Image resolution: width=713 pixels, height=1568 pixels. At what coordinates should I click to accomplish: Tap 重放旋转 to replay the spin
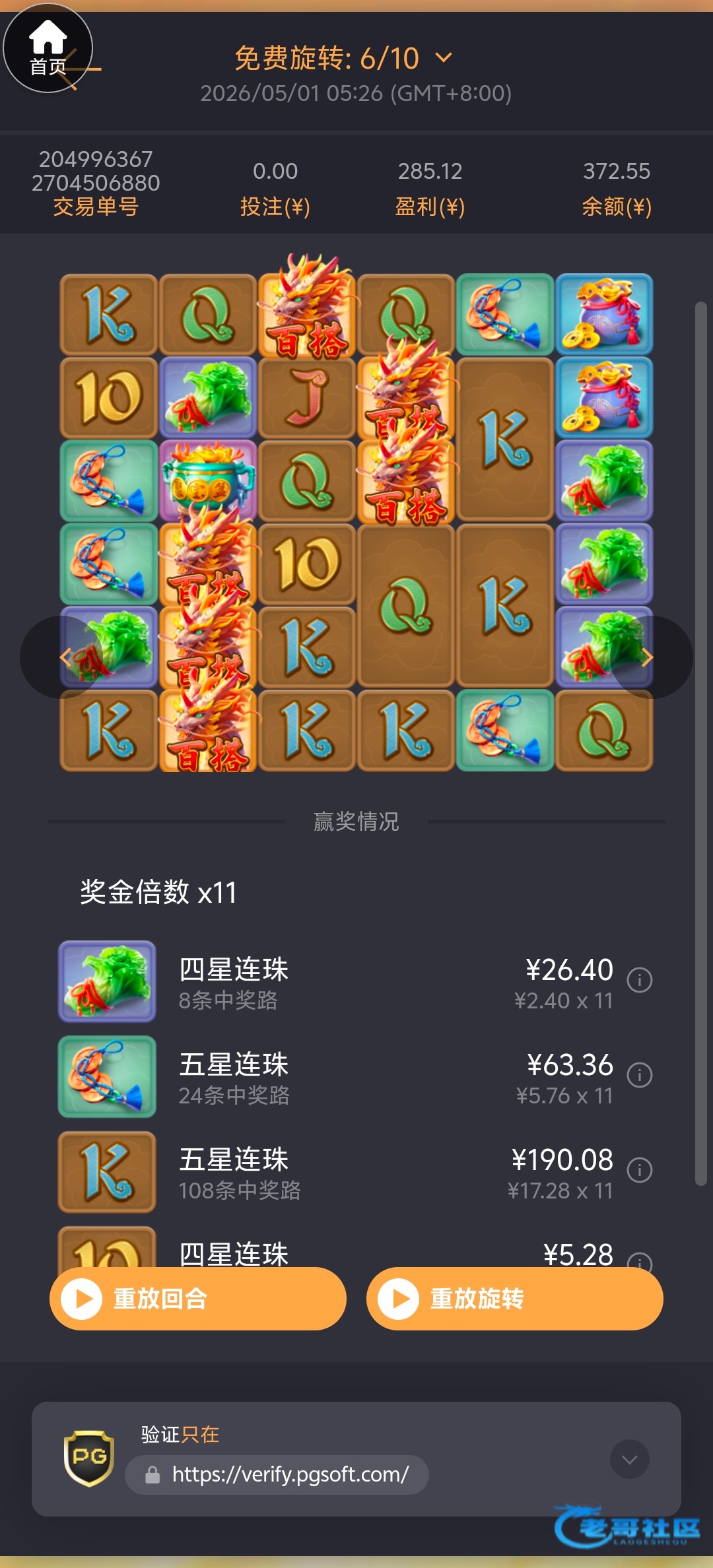[515, 1298]
